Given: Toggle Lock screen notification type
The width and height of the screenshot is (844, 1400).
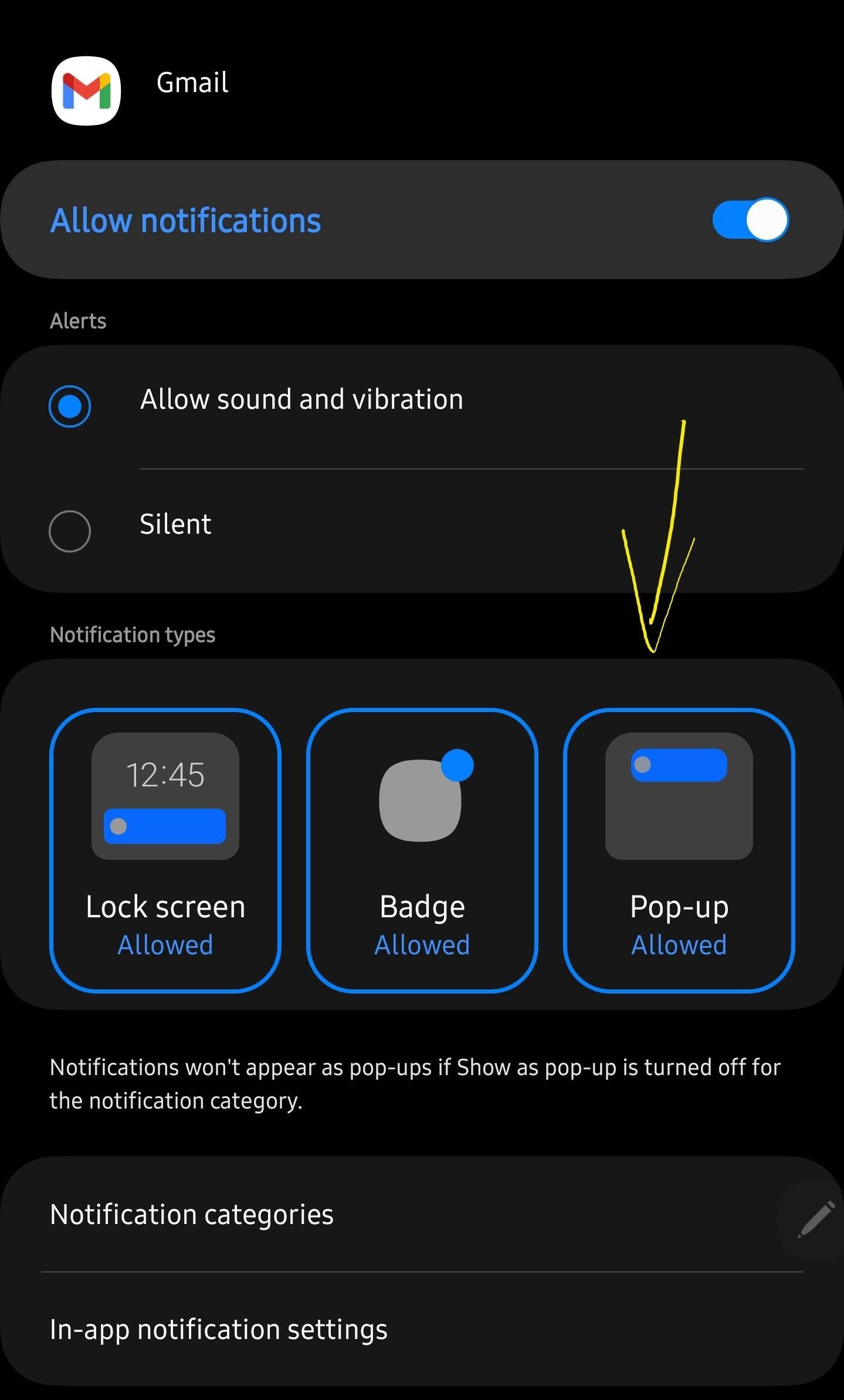Looking at the screenshot, I should [x=165, y=850].
